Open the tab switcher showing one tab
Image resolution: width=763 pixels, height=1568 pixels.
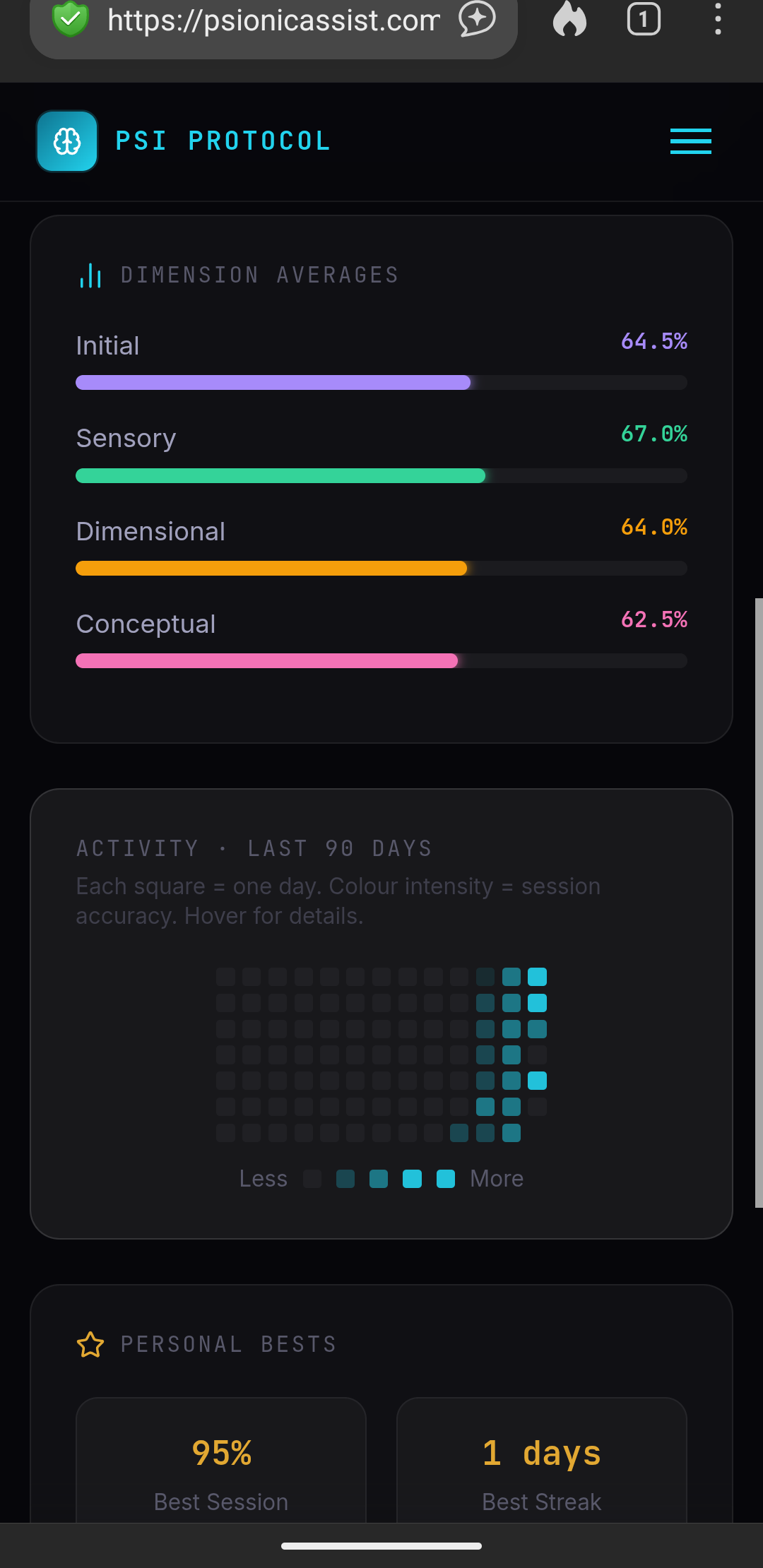(644, 20)
